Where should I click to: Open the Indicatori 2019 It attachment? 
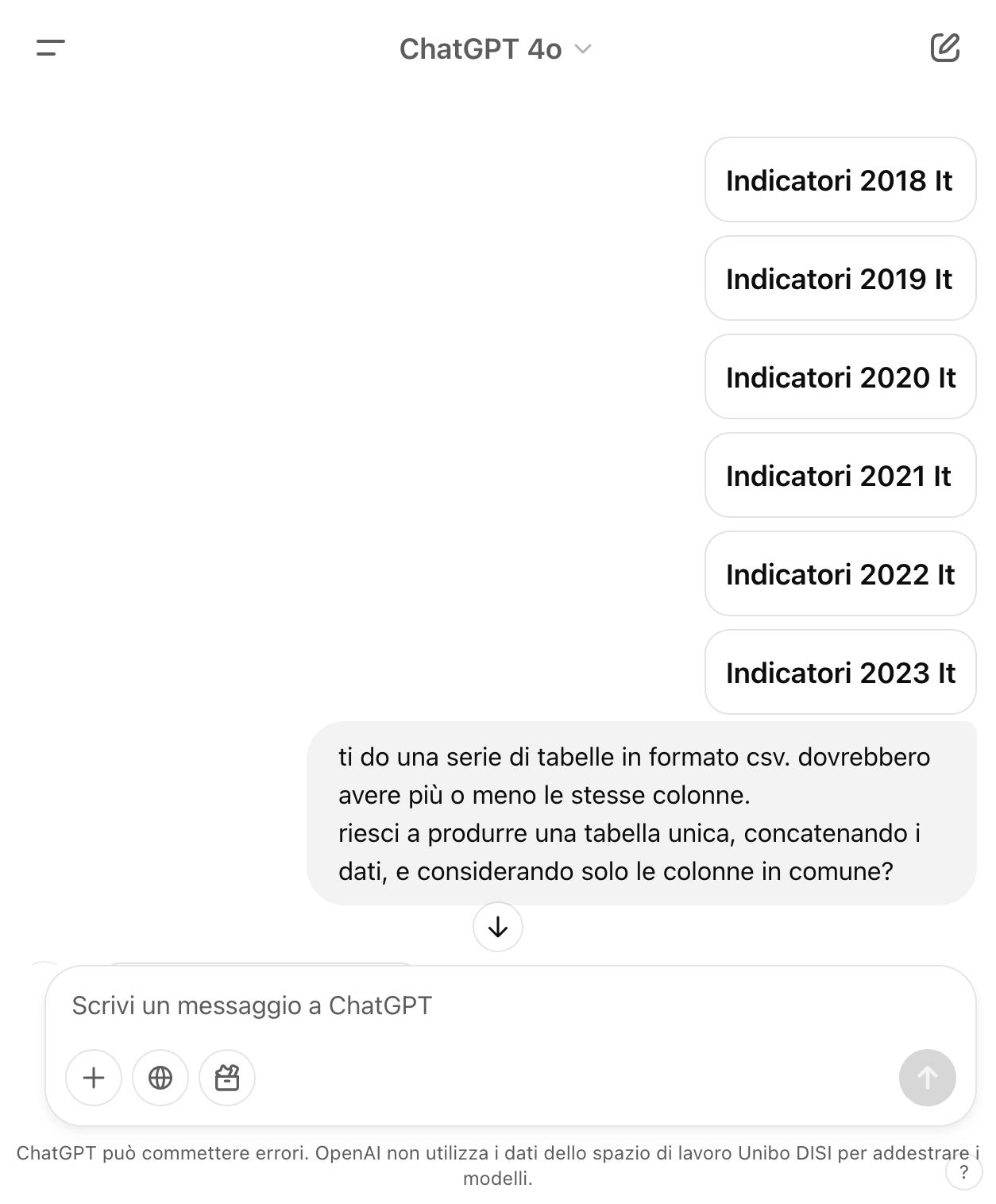coord(840,279)
